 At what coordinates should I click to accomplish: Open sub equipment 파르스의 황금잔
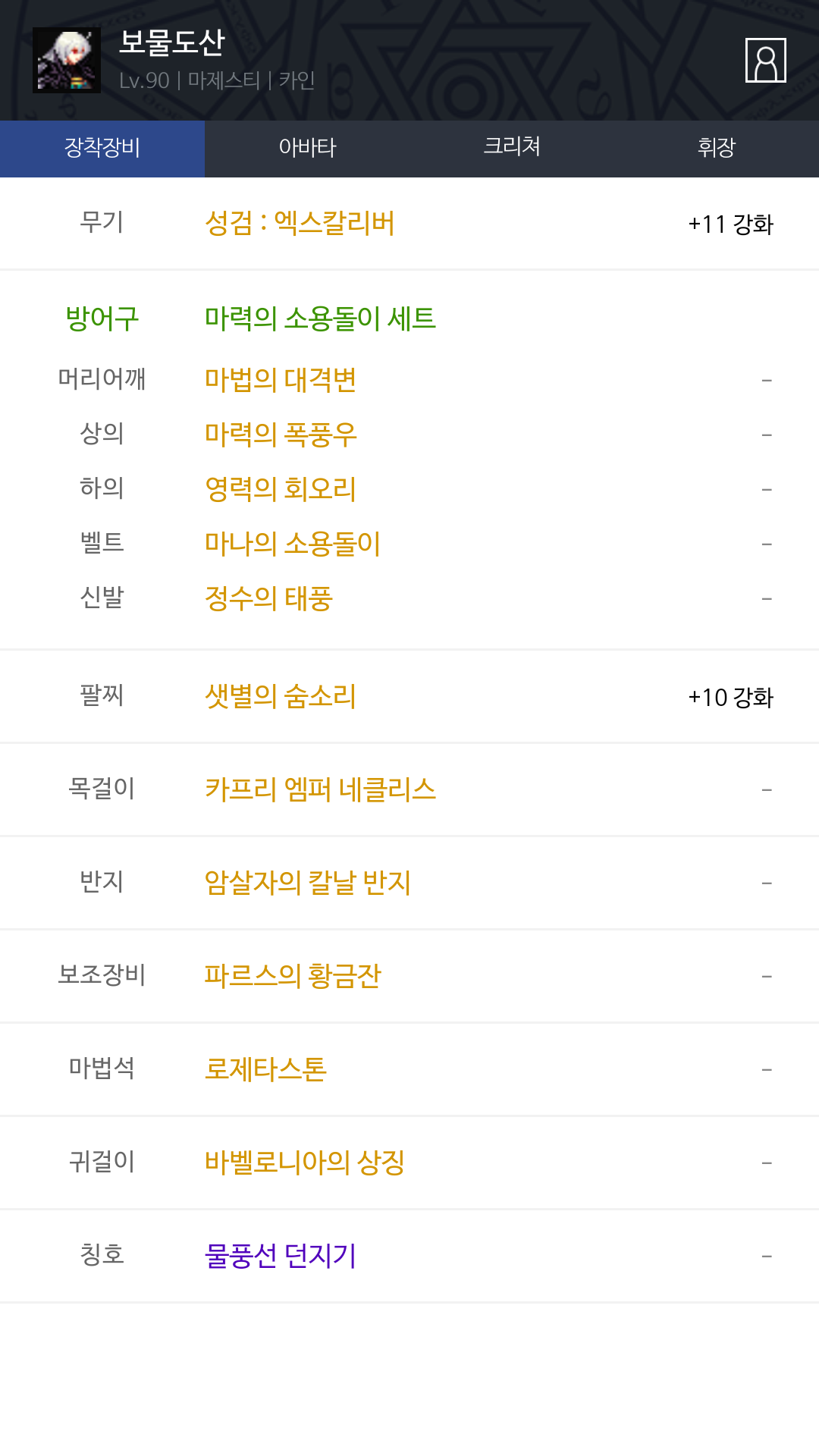[x=293, y=976]
